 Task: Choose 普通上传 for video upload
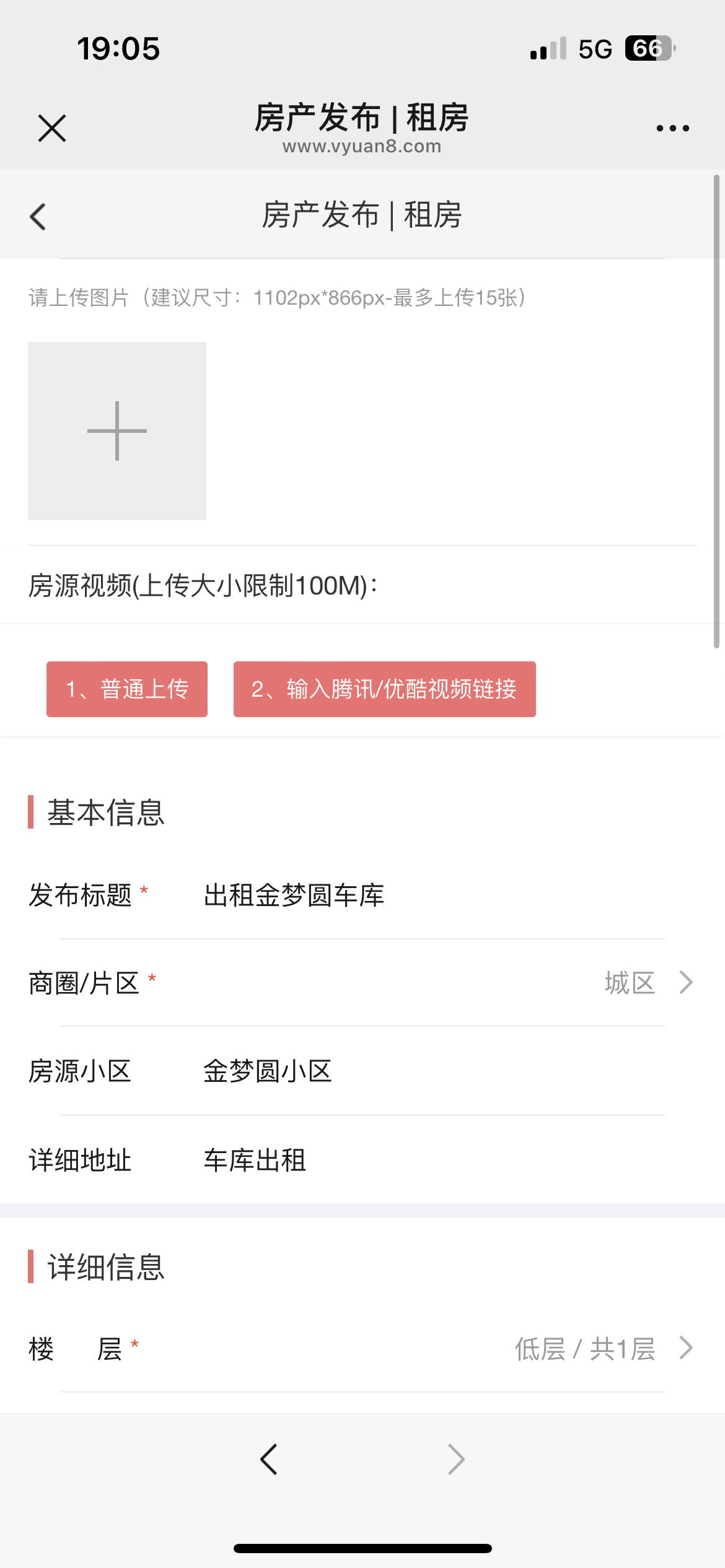[x=127, y=689]
